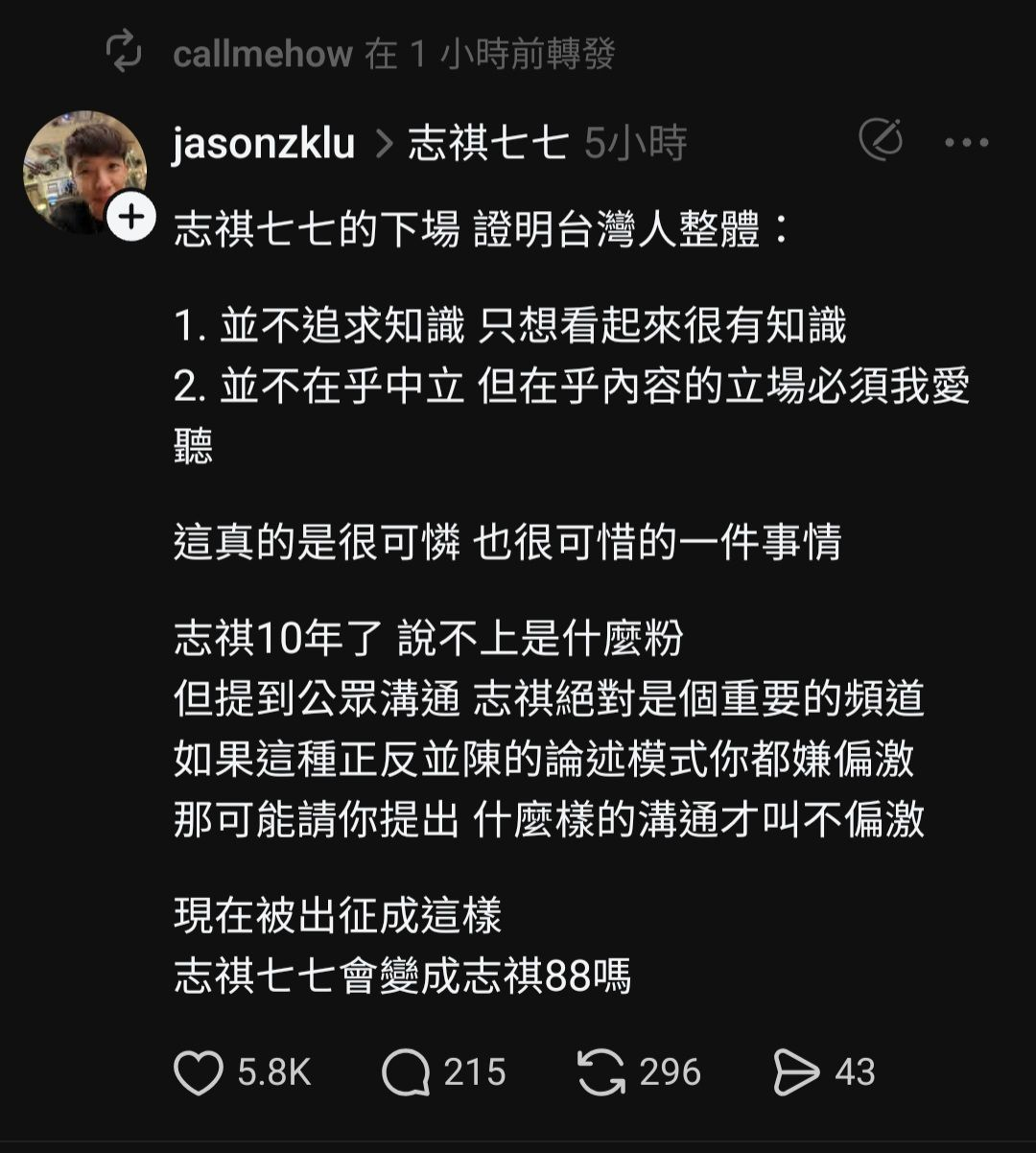Repost jasonzklu's post
The width and height of the screenshot is (1036, 1153).
(601, 1072)
